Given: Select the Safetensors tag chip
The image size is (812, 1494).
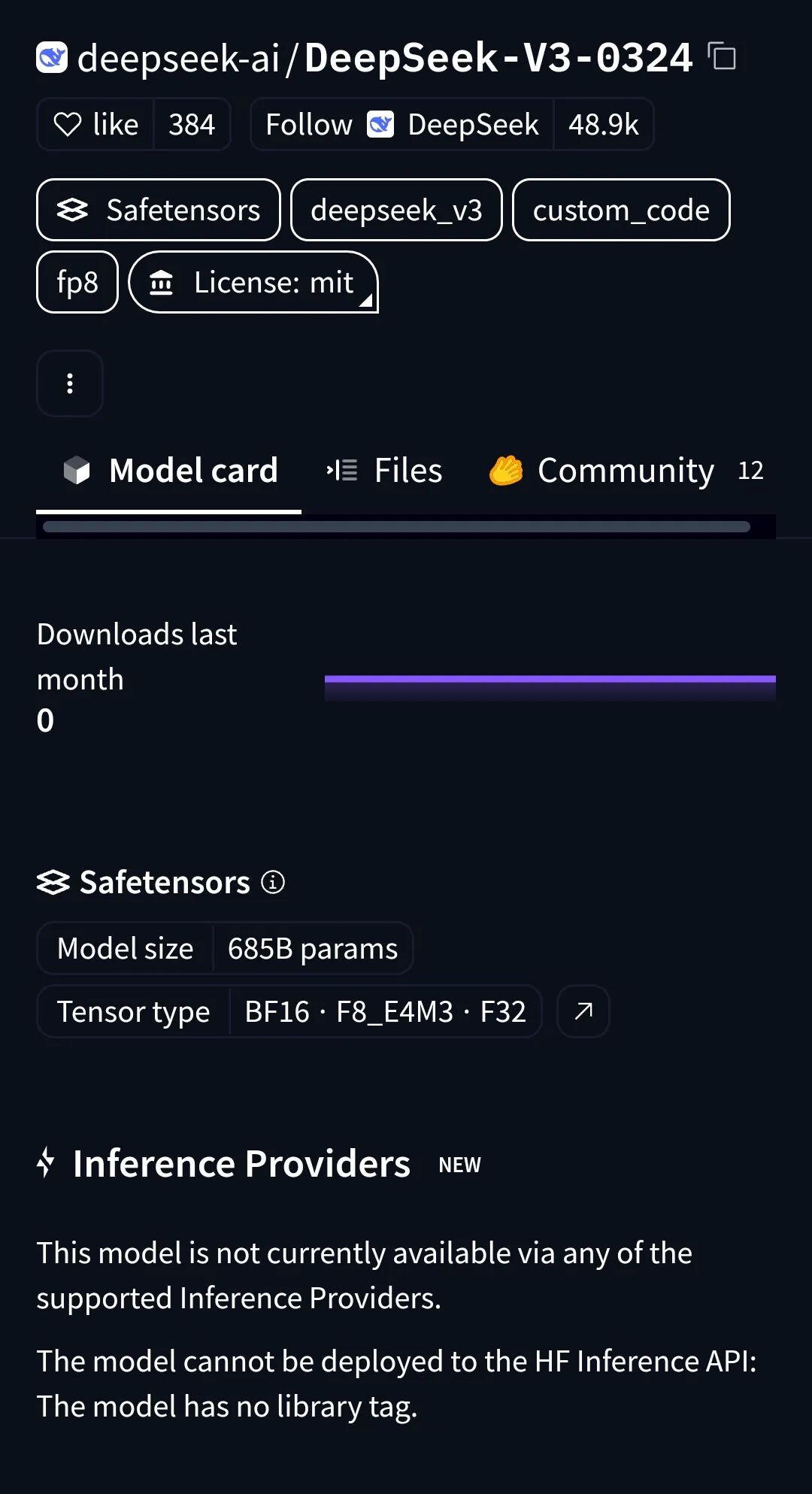Looking at the screenshot, I should [x=159, y=211].
